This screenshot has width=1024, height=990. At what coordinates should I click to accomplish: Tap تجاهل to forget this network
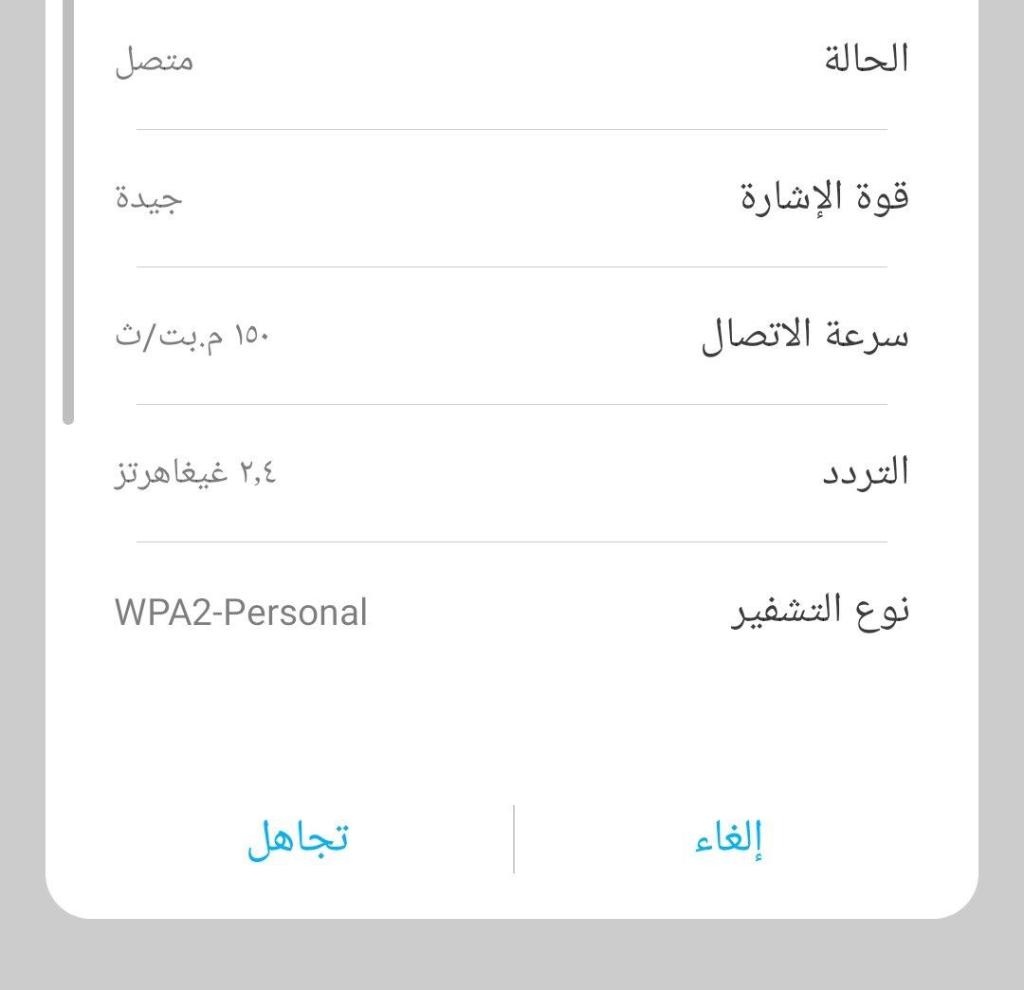coord(297,838)
